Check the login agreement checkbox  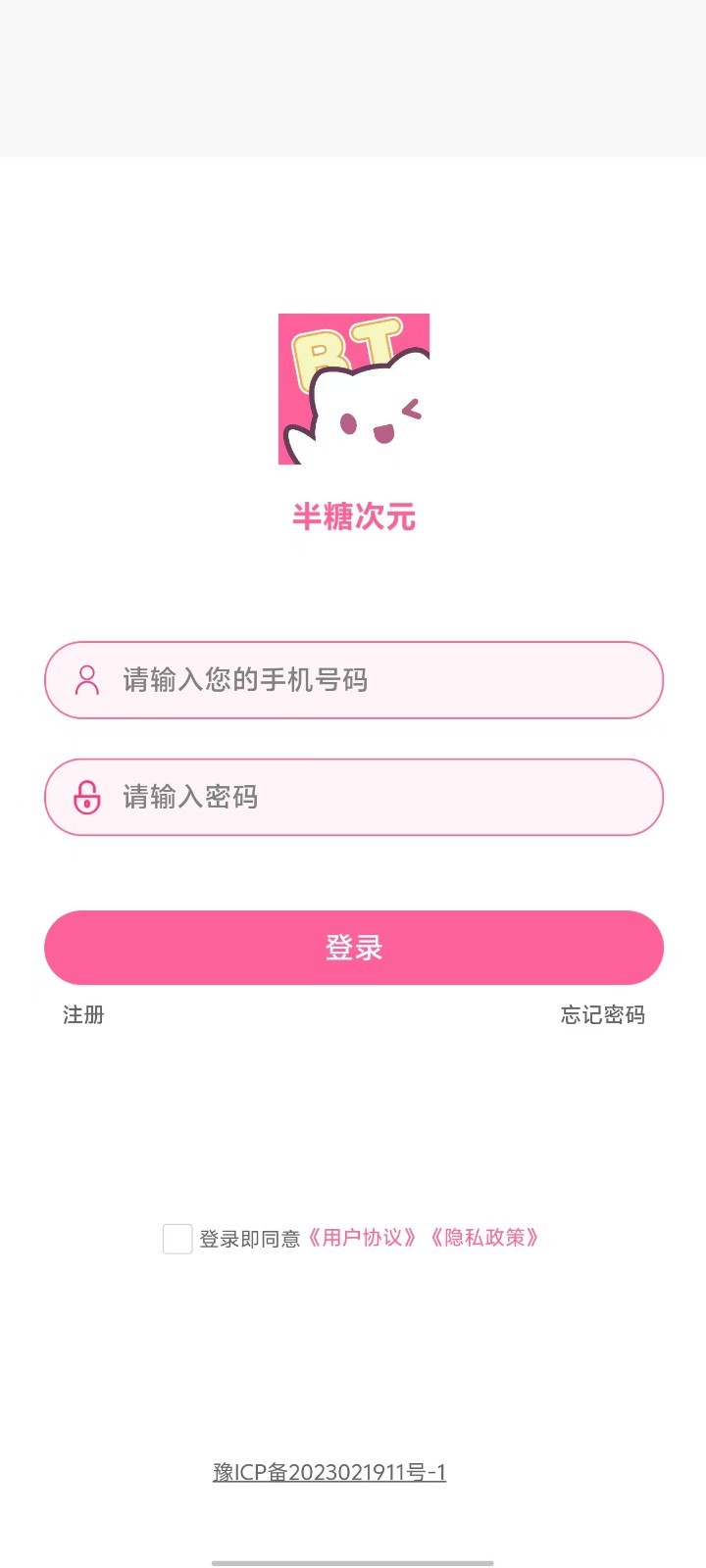pos(176,1239)
